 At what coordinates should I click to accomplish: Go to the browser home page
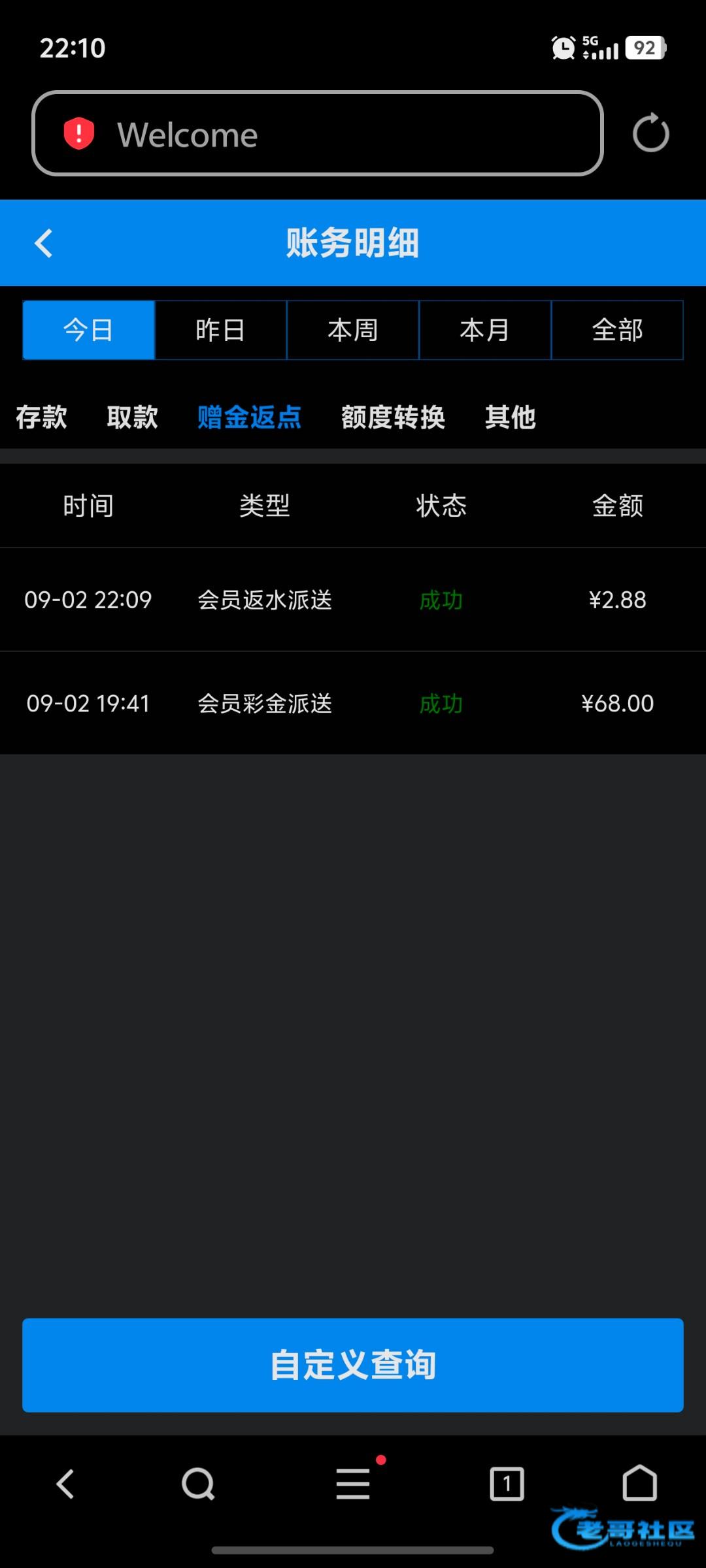(x=640, y=1482)
